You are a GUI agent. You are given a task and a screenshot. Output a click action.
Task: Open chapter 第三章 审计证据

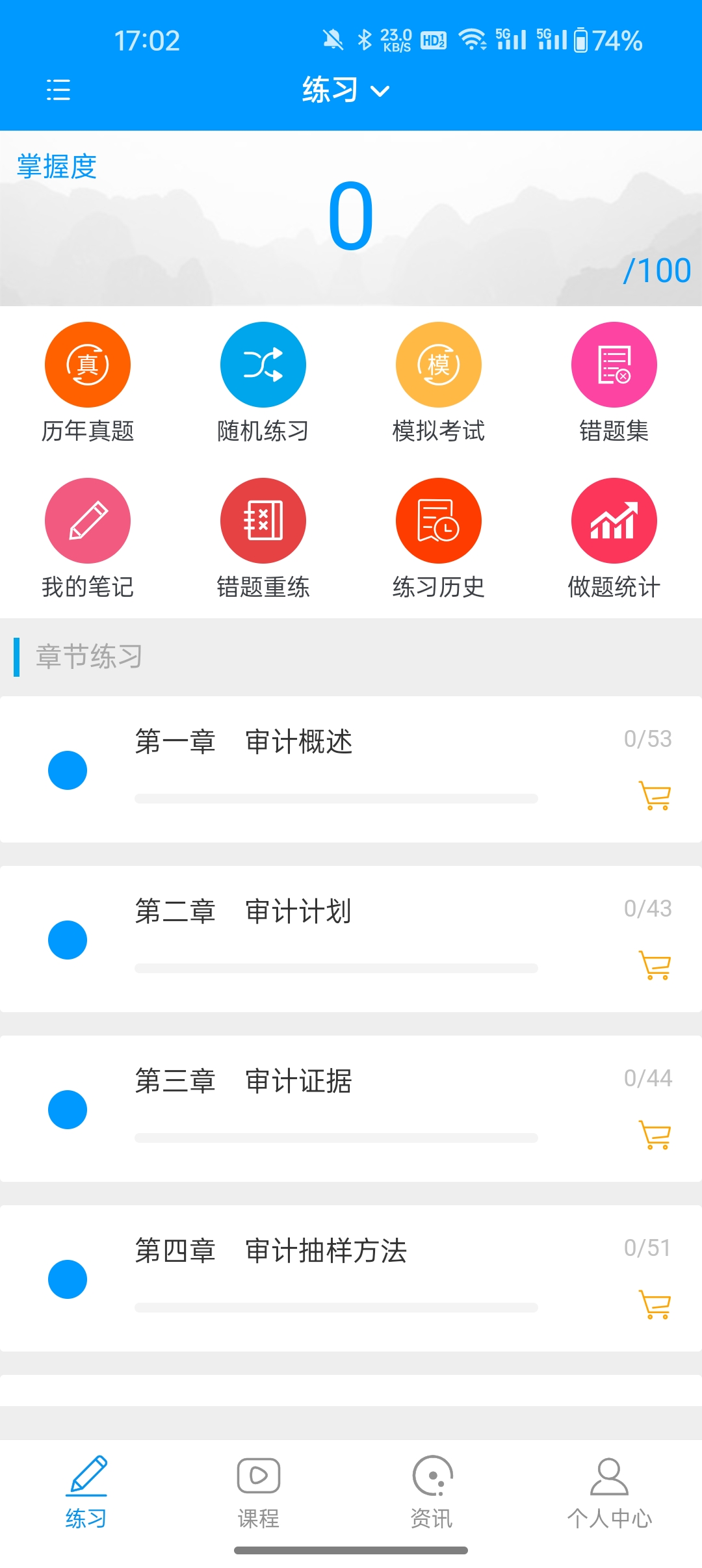click(299, 1082)
